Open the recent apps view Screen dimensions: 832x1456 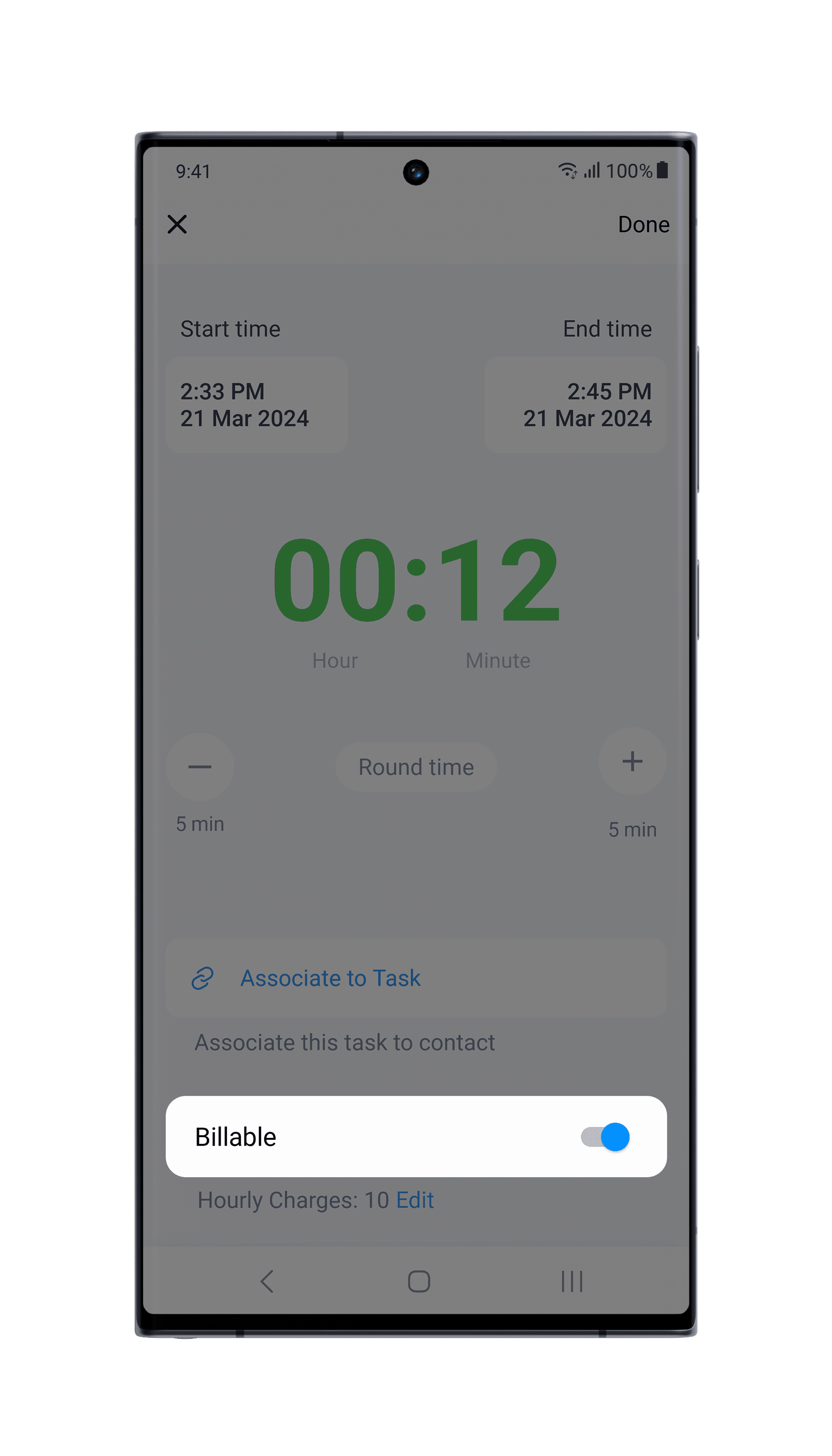coord(571,1281)
